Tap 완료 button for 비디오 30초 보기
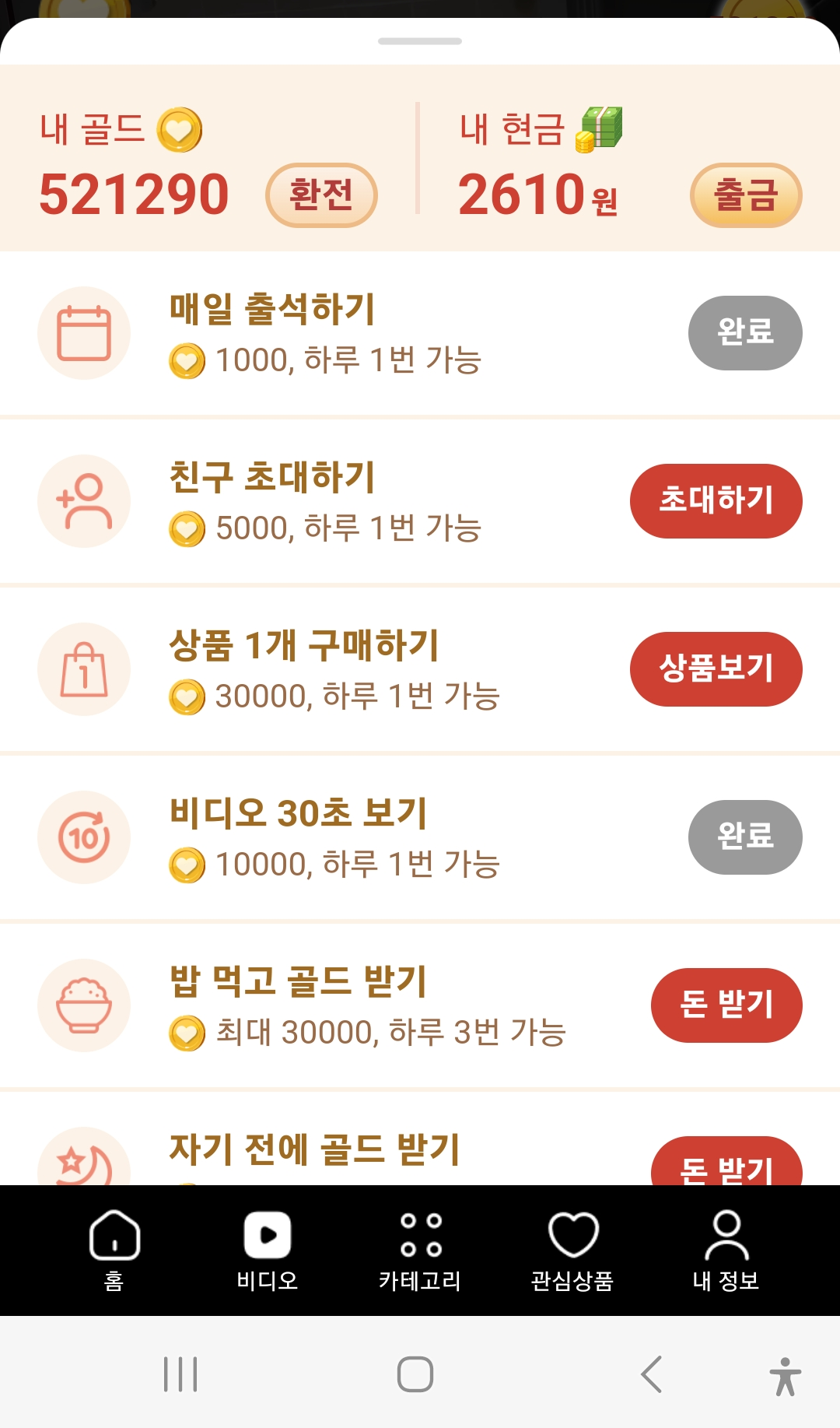This screenshot has width=840, height=1428. pyautogui.click(x=745, y=837)
